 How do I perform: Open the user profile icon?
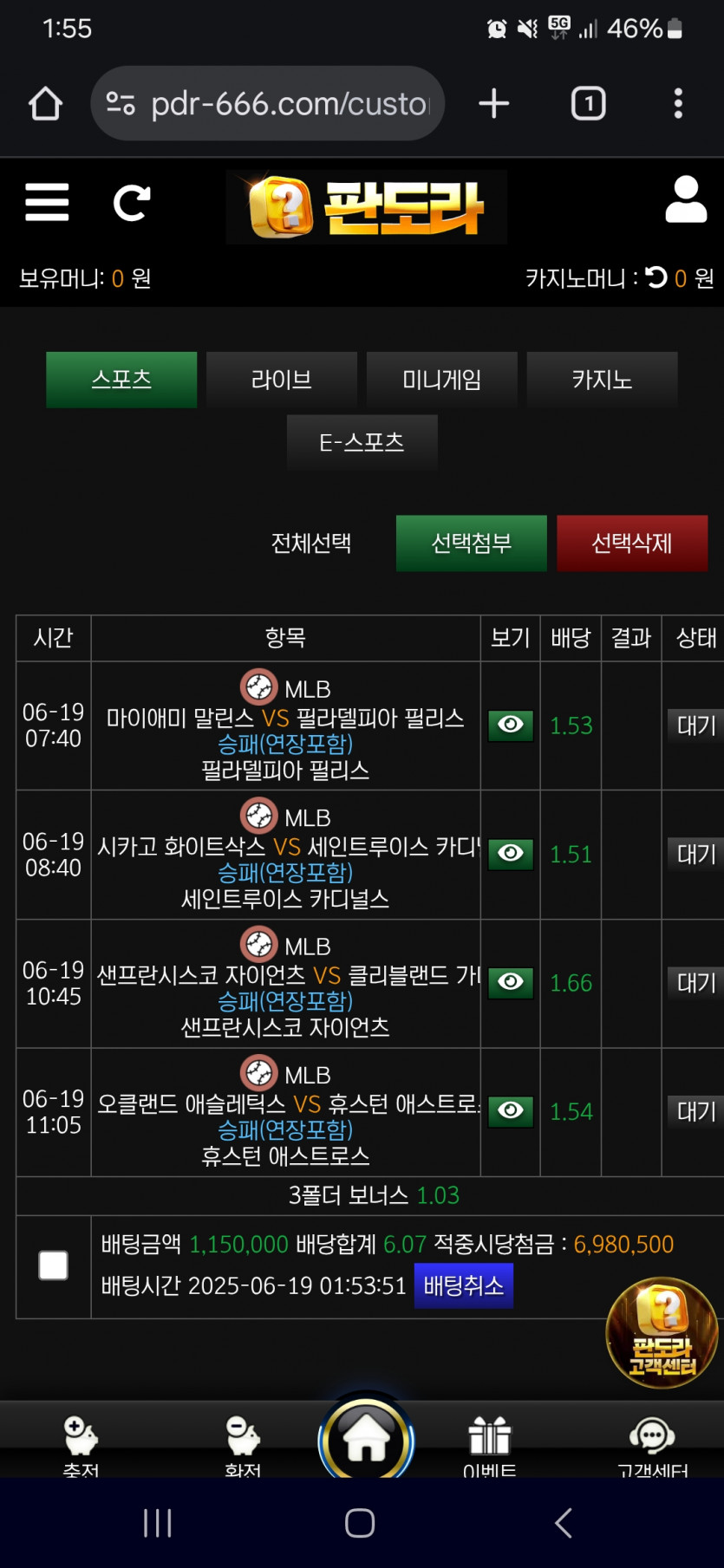685,200
